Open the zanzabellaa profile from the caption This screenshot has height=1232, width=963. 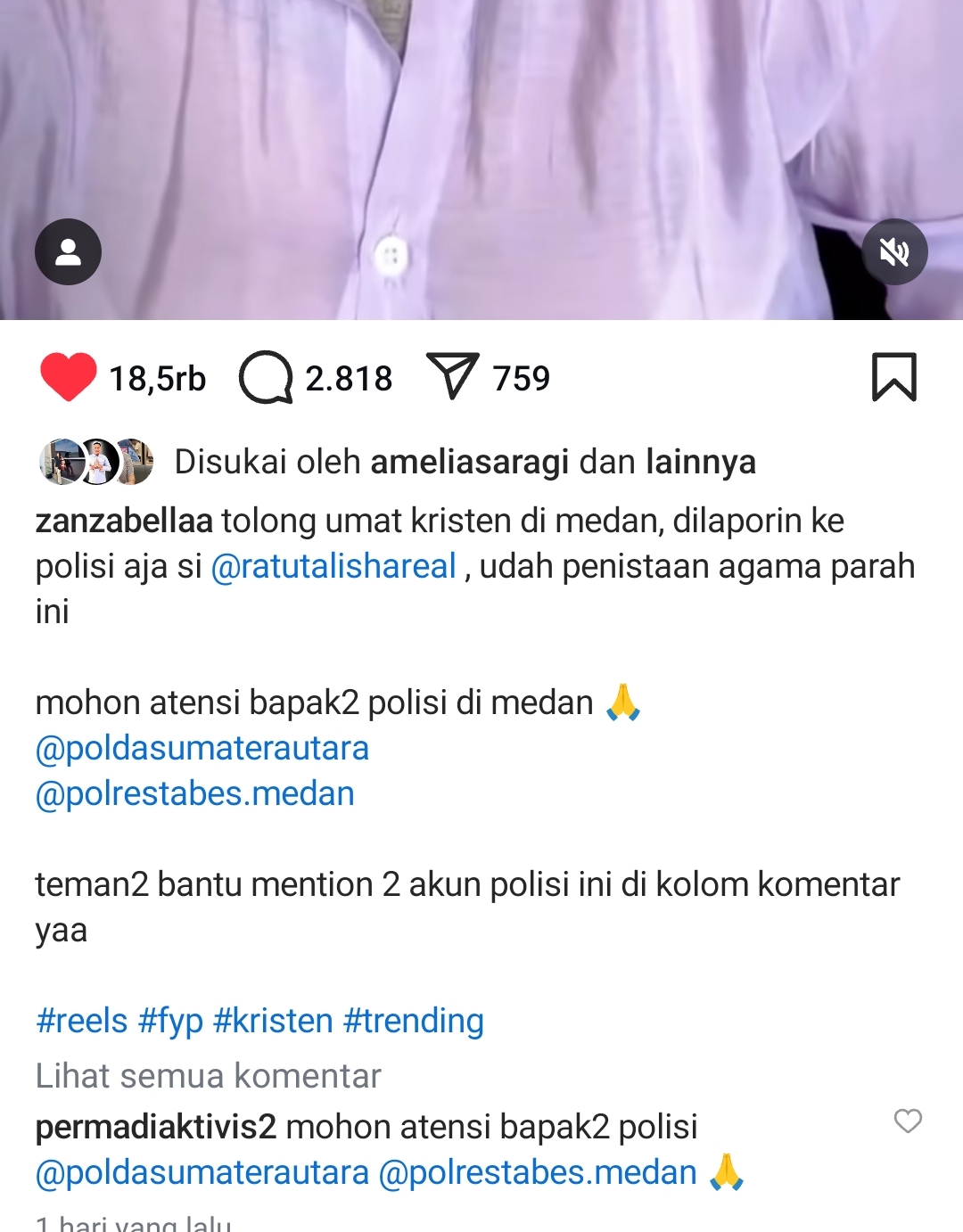coord(124,521)
